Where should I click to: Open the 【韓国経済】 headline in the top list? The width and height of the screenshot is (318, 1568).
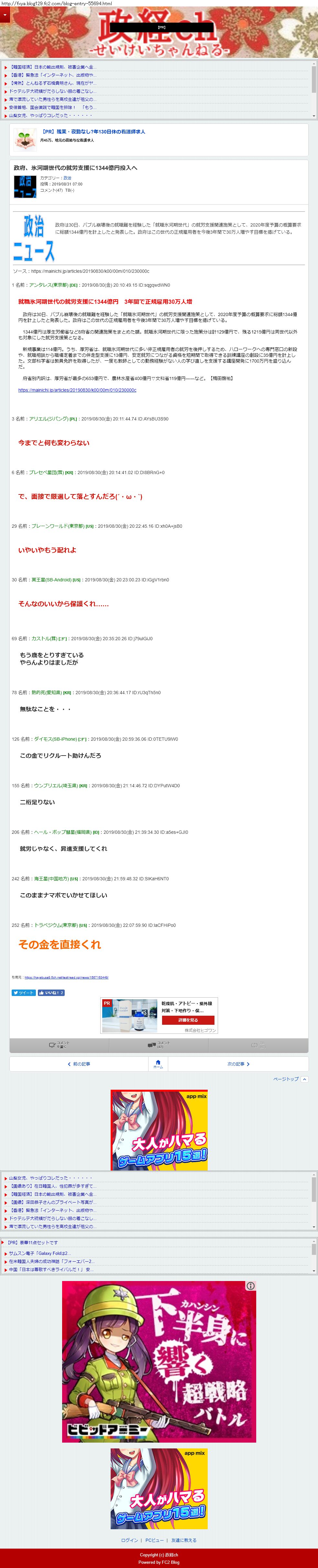tap(52, 67)
